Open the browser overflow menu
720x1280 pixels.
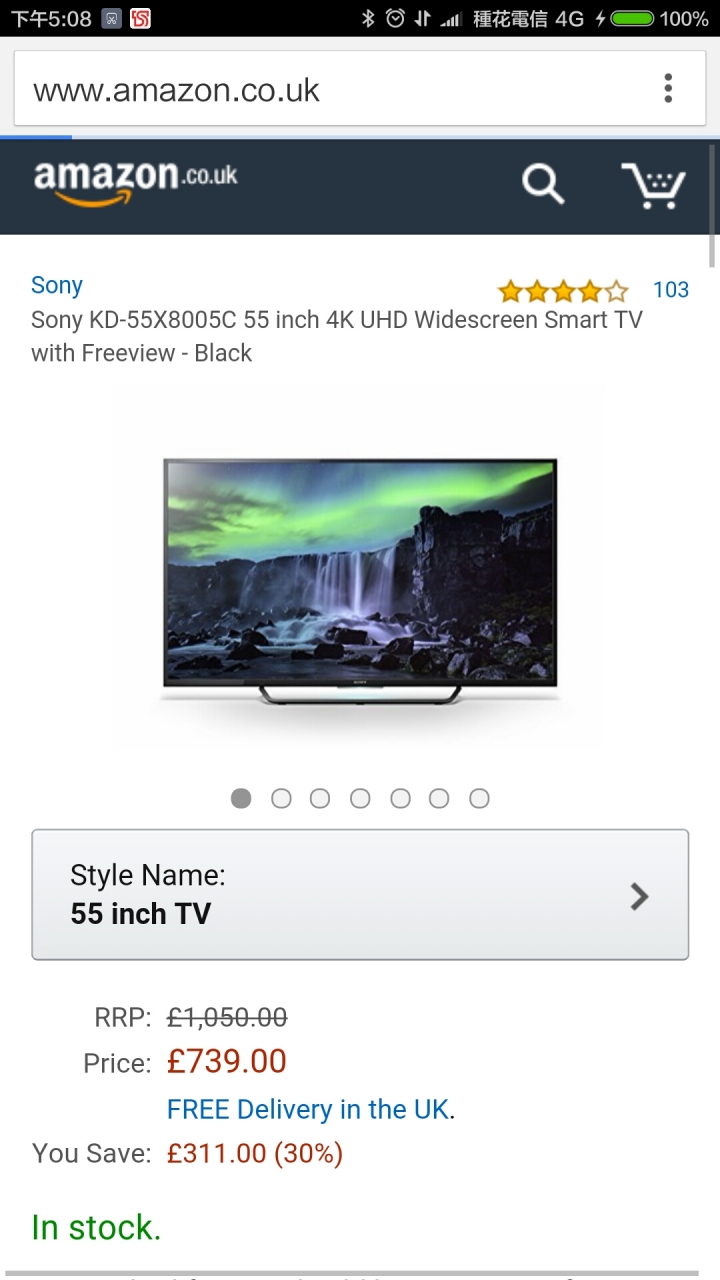click(668, 90)
